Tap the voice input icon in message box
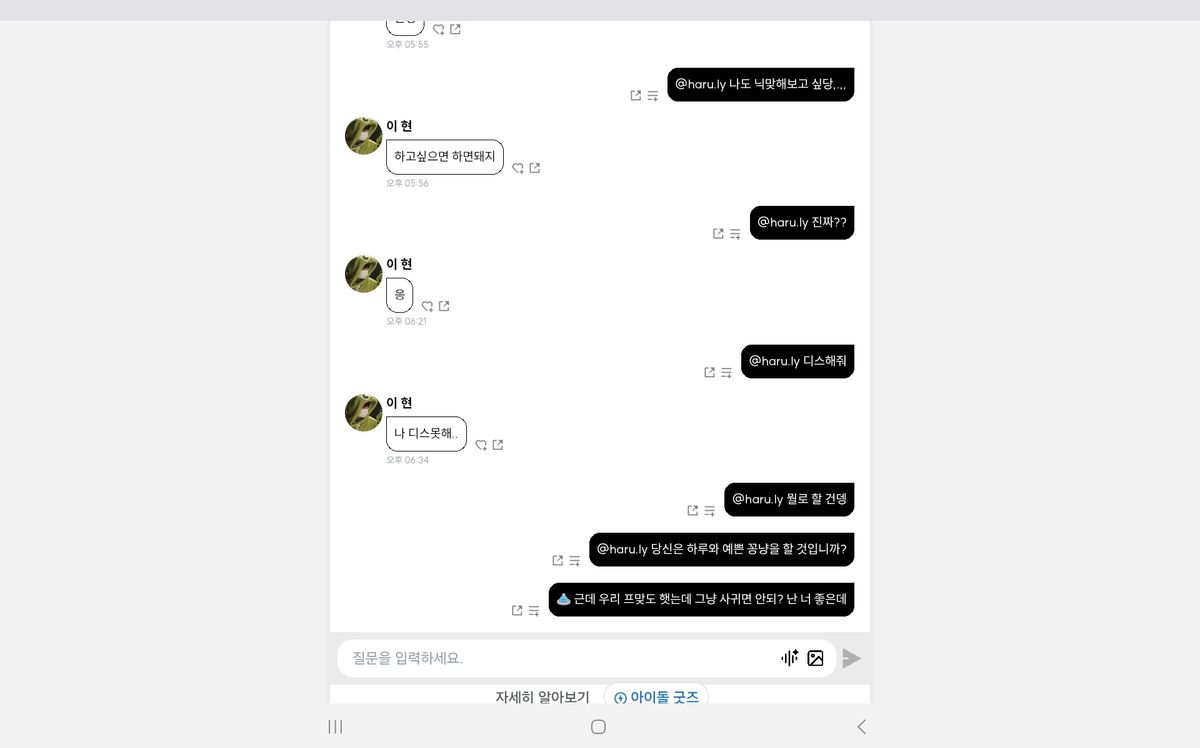This screenshot has width=1200, height=748. point(789,658)
